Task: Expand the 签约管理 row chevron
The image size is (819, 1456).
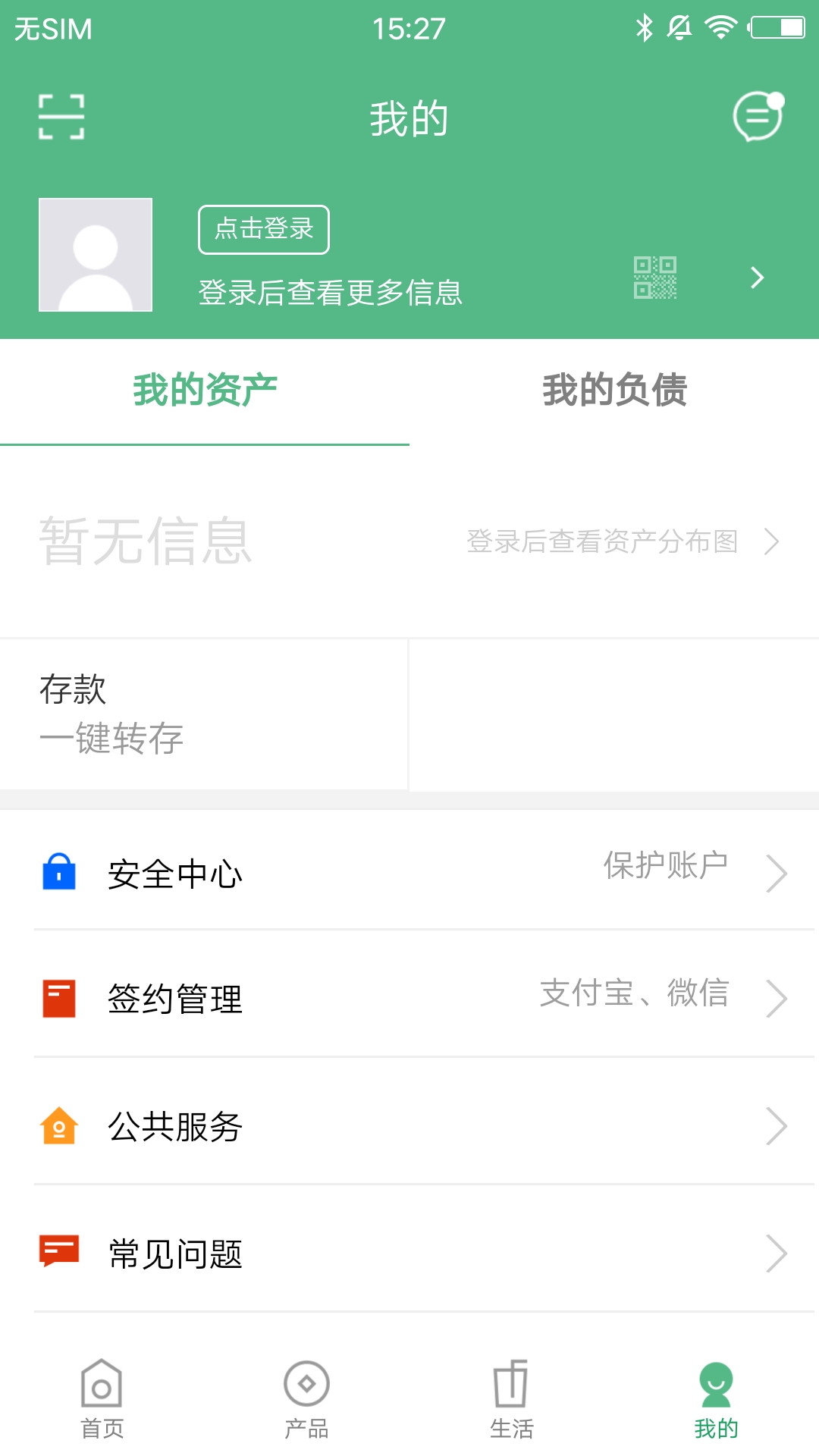Action: click(777, 1000)
